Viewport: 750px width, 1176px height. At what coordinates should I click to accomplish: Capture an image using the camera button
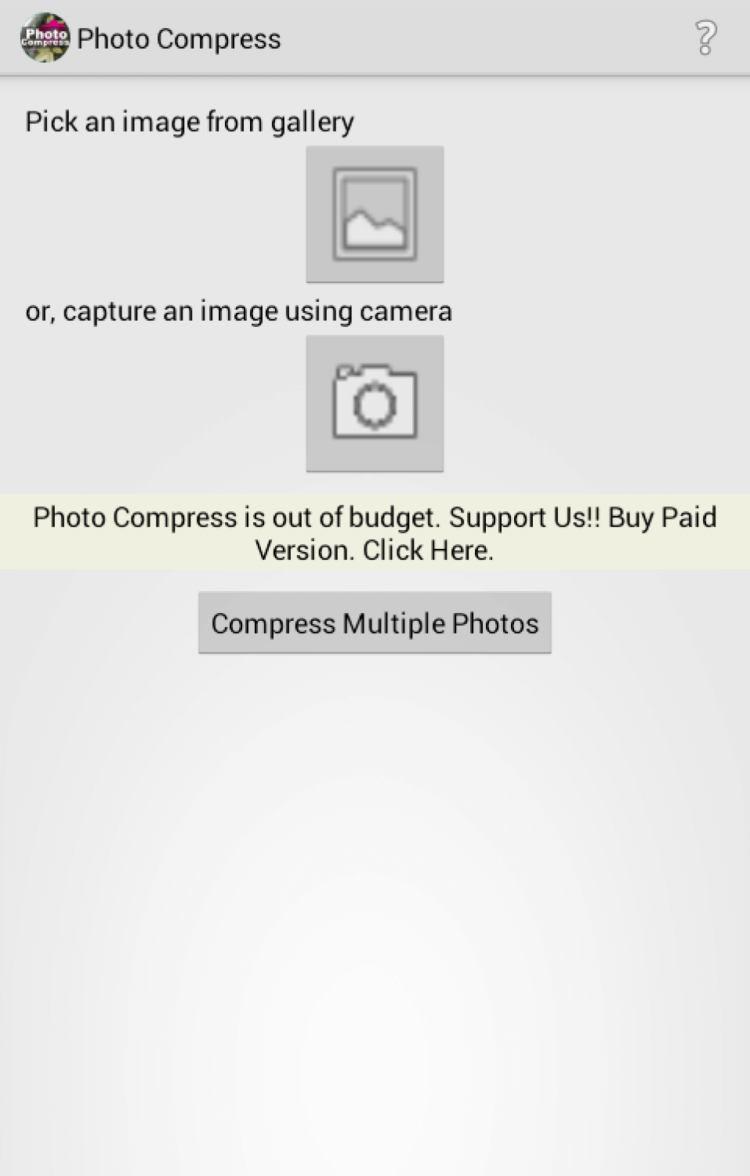pyautogui.click(x=374, y=403)
